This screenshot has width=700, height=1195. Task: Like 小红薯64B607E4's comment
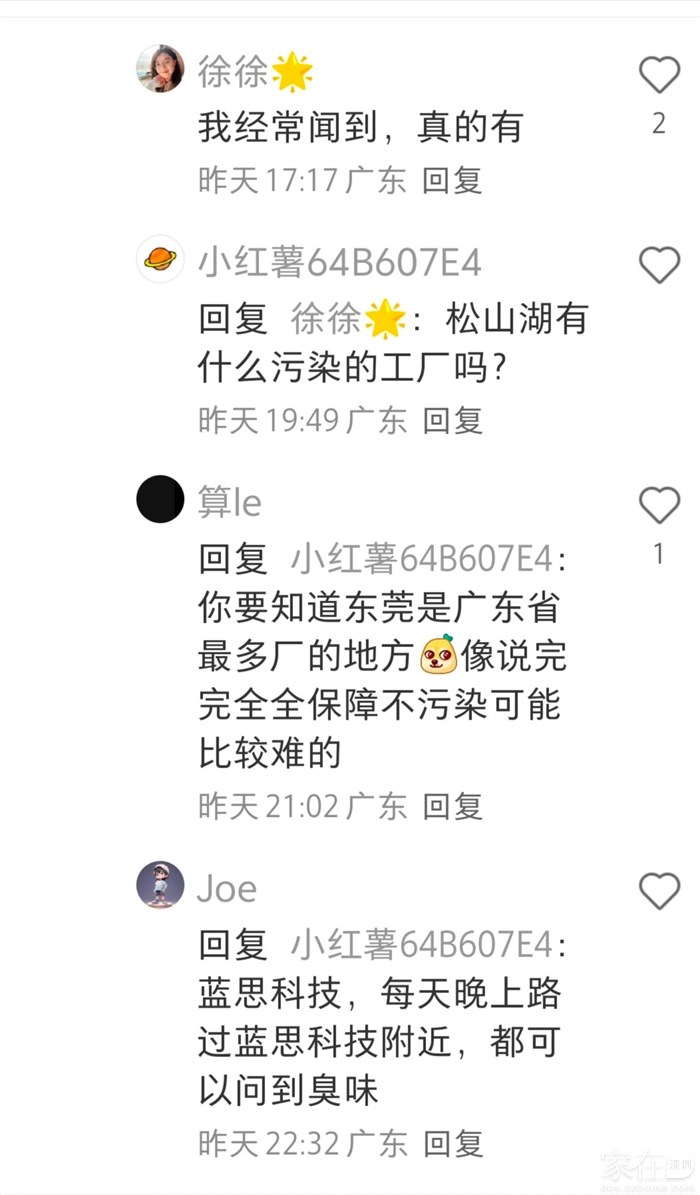[659, 265]
